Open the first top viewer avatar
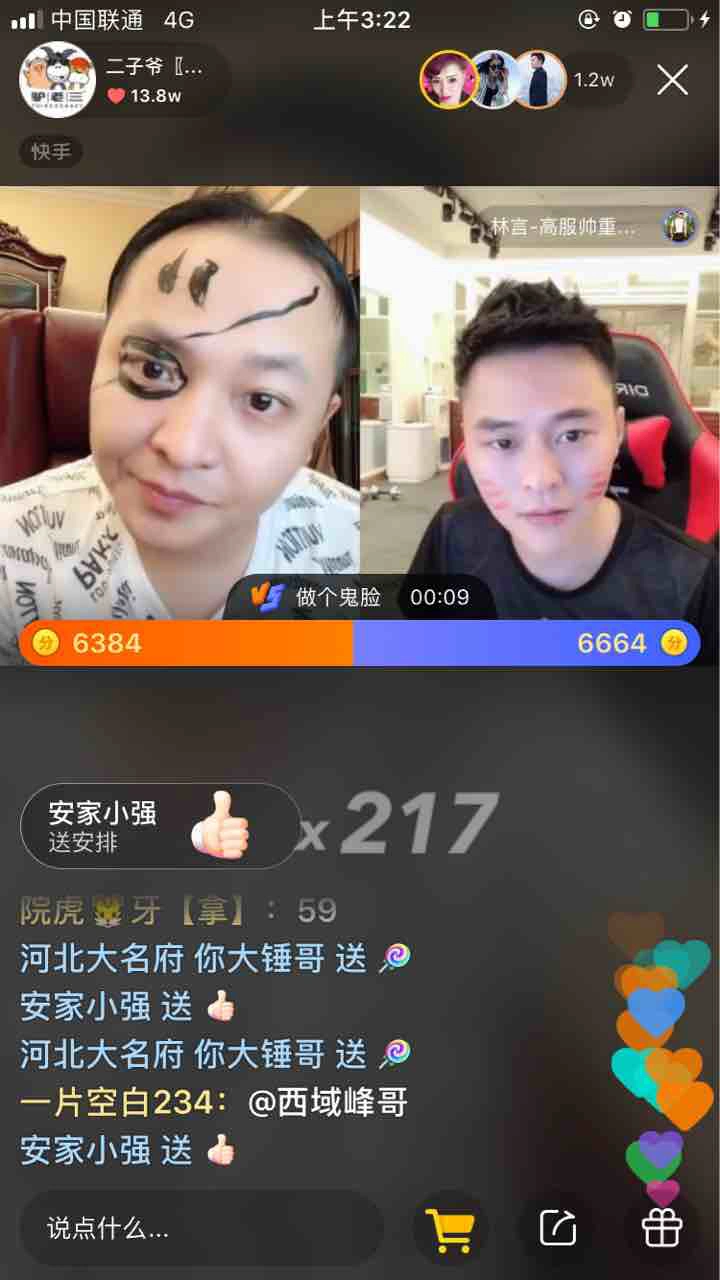 click(x=447, y=80)
